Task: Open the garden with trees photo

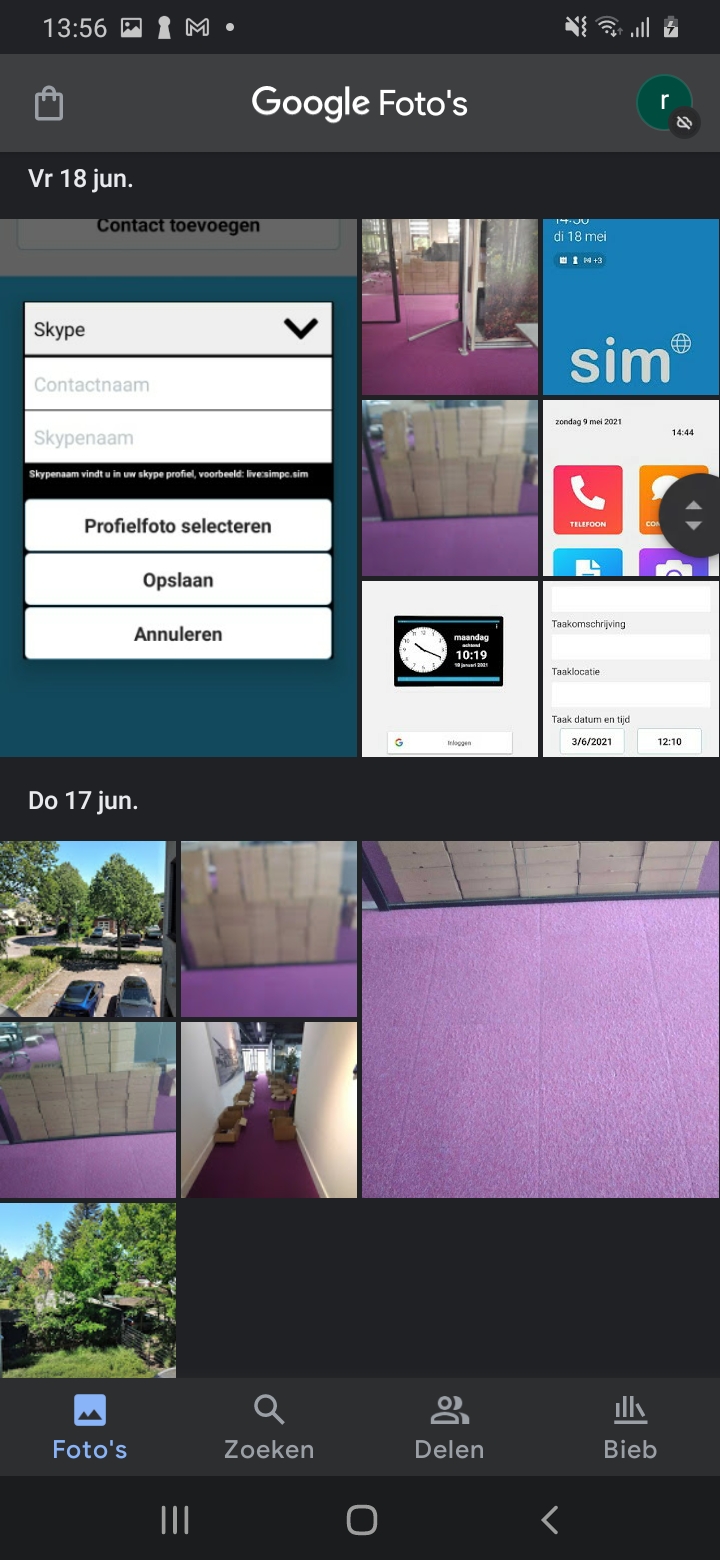Action: click(88, 1289)
